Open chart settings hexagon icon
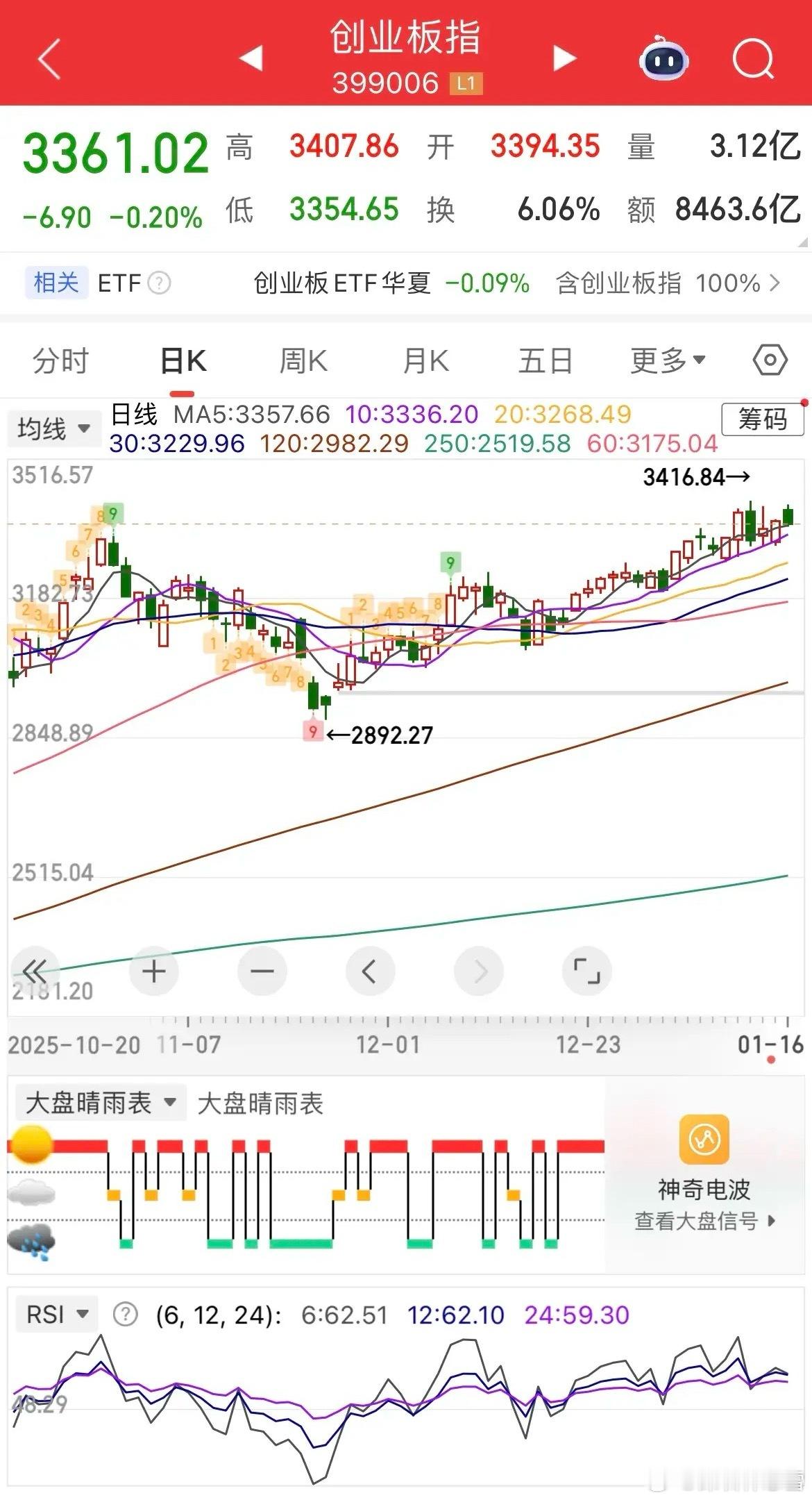 pyautogui.click(x=770, y=360)
